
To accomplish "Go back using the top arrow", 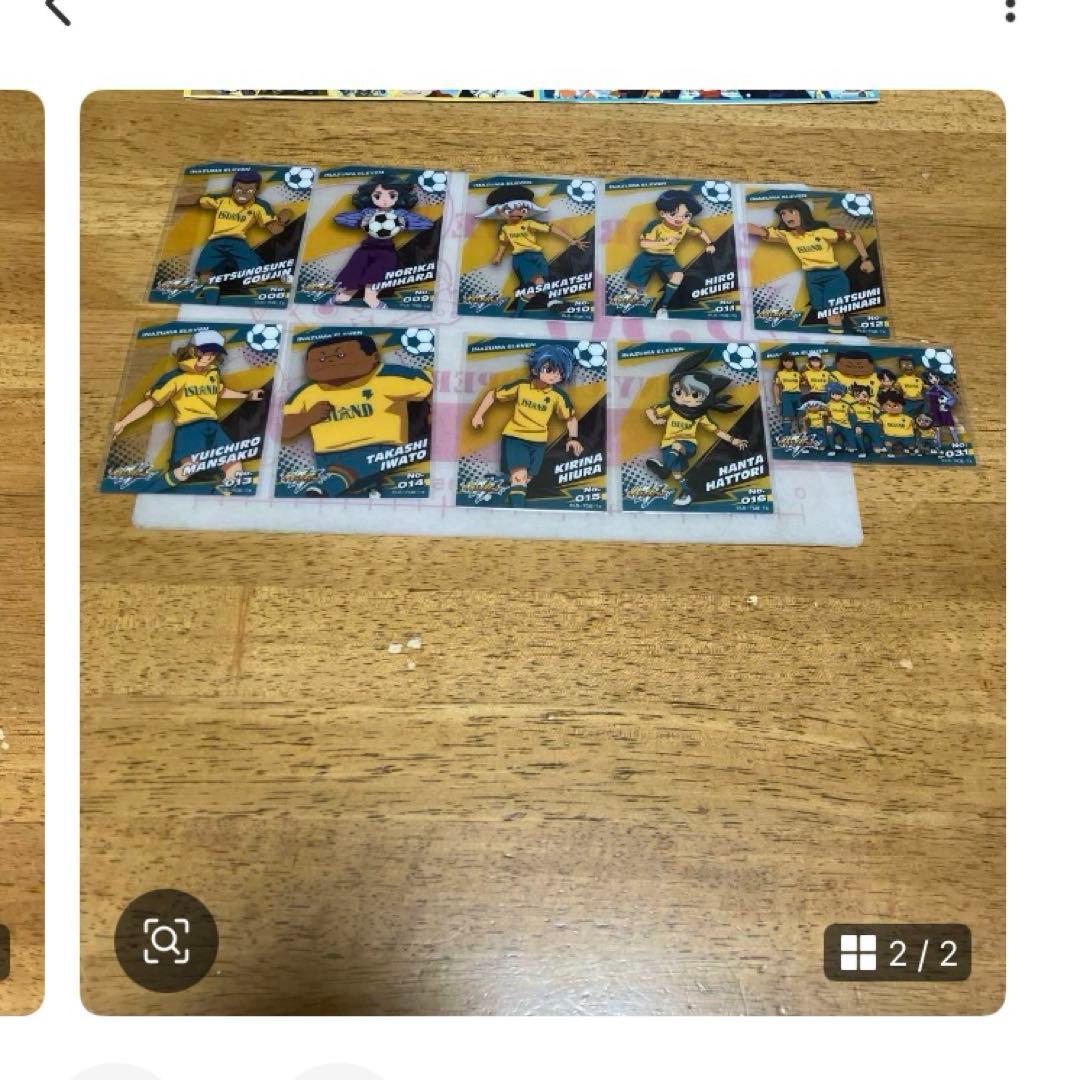I will tap(58, 10).
